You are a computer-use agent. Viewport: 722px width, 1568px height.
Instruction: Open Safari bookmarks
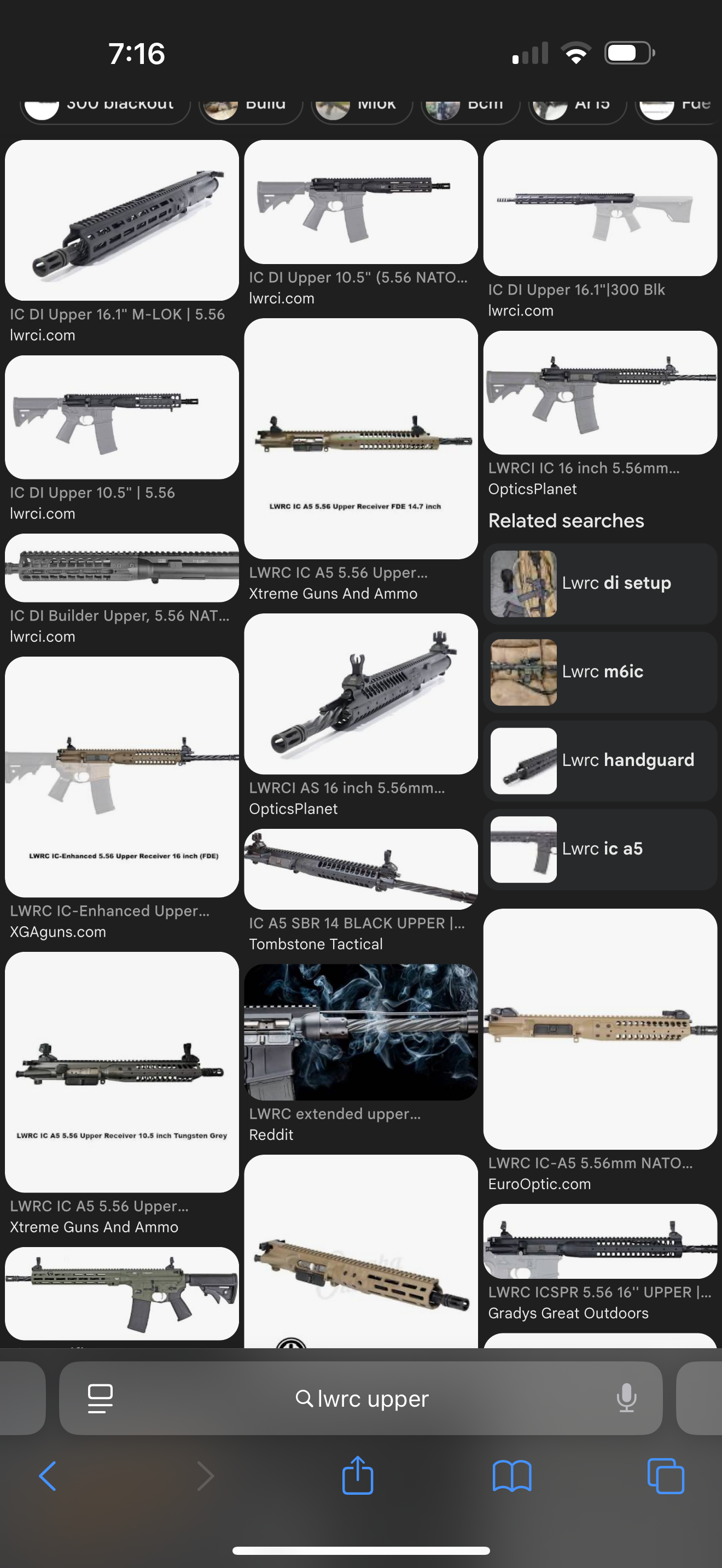pyautogui.click(x=511, y=1476)
